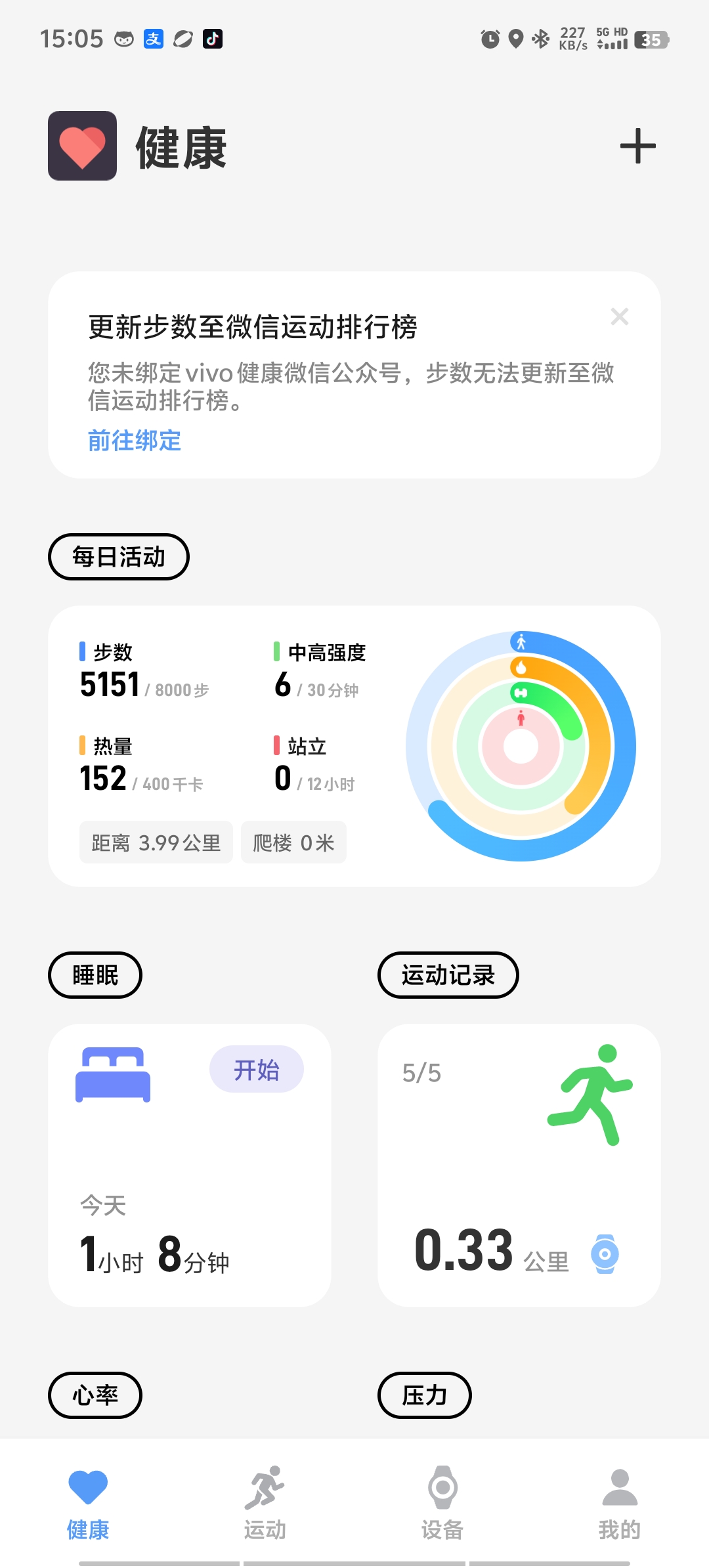The width and height of the screenshot is (709, 1568).
Task: Open the sleep card showing 1小时8分钟
Action: (190, 1165)
